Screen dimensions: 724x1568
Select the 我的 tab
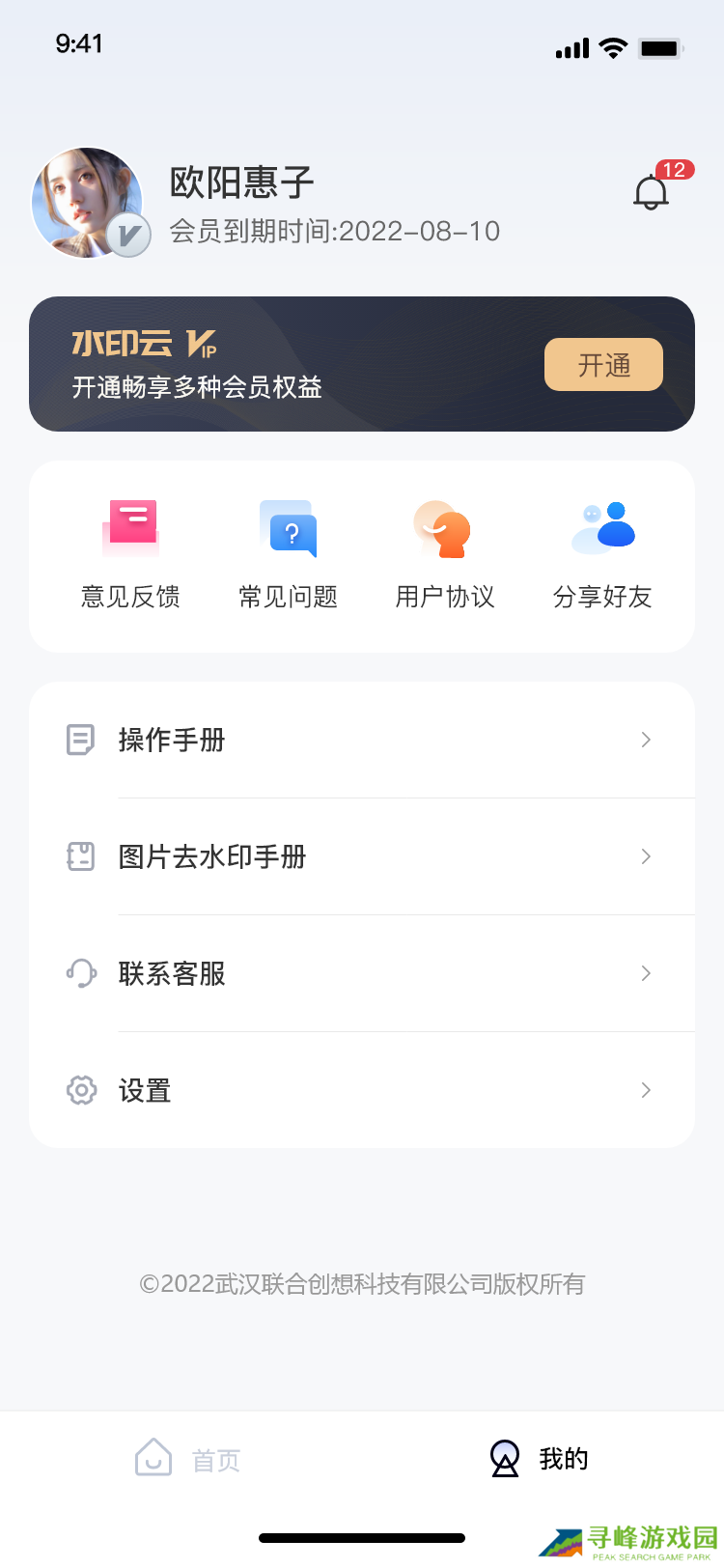(x=539, y=1459)
